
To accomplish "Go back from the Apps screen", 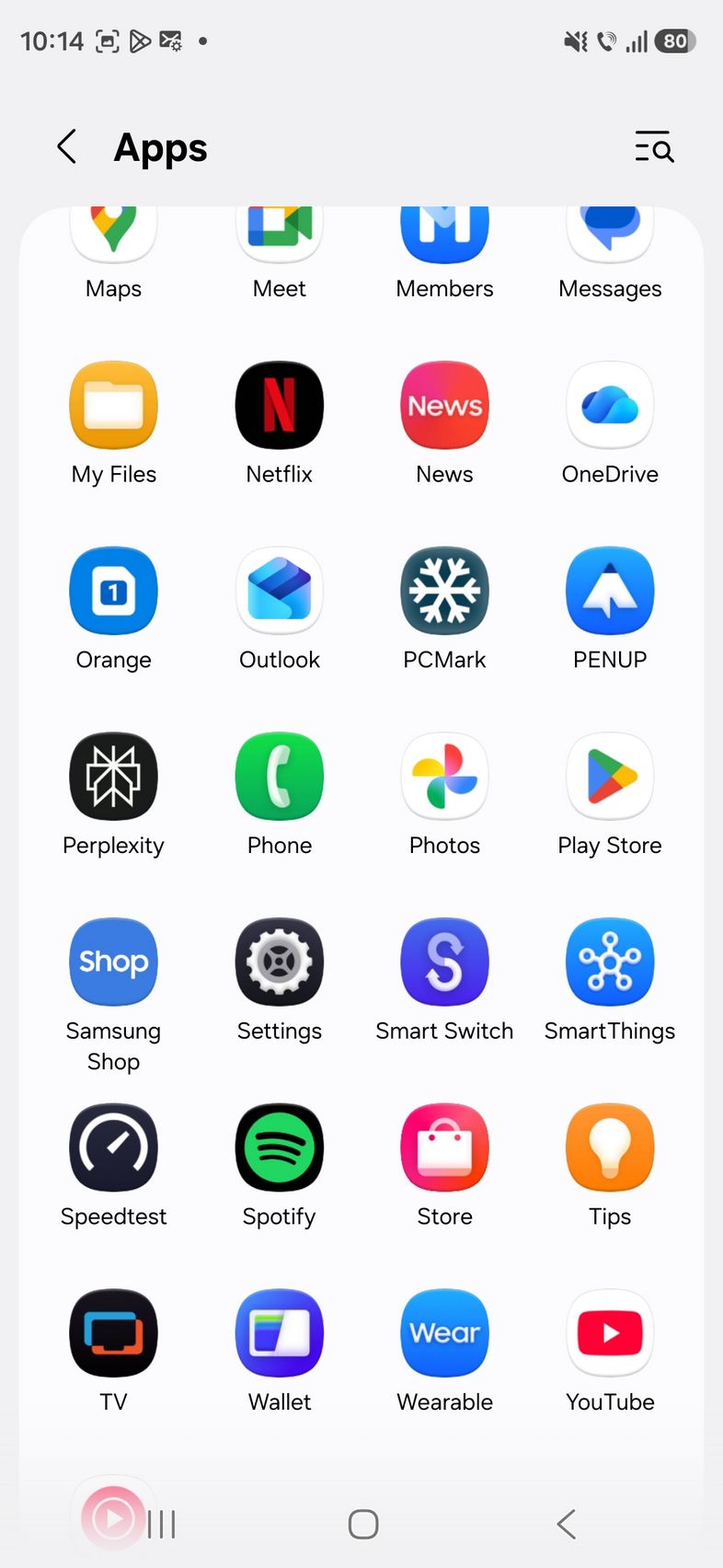I will [67, 147].
